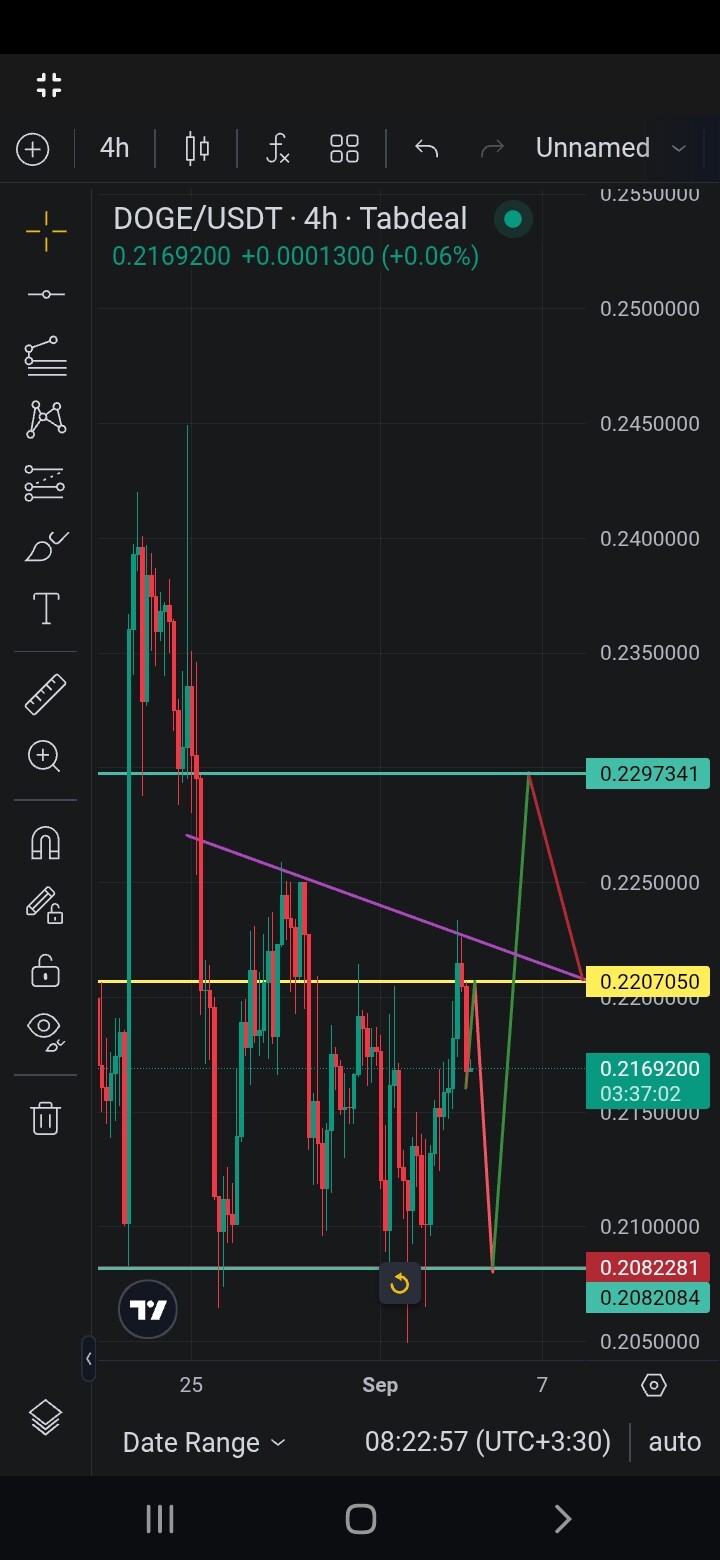The width and height of the screenshot is (720, 1560).
Task: Open the layout templates grid
Action: pyautogui.click(x=344, y=149)
